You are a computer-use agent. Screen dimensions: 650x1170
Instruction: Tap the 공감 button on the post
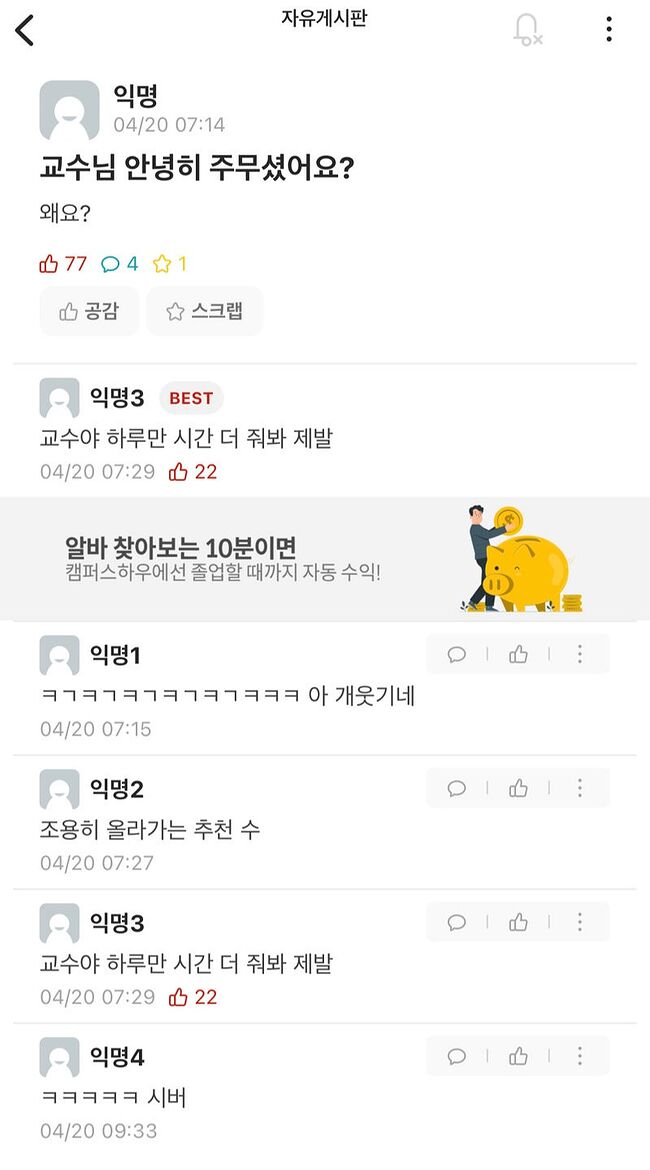(88, 311)
